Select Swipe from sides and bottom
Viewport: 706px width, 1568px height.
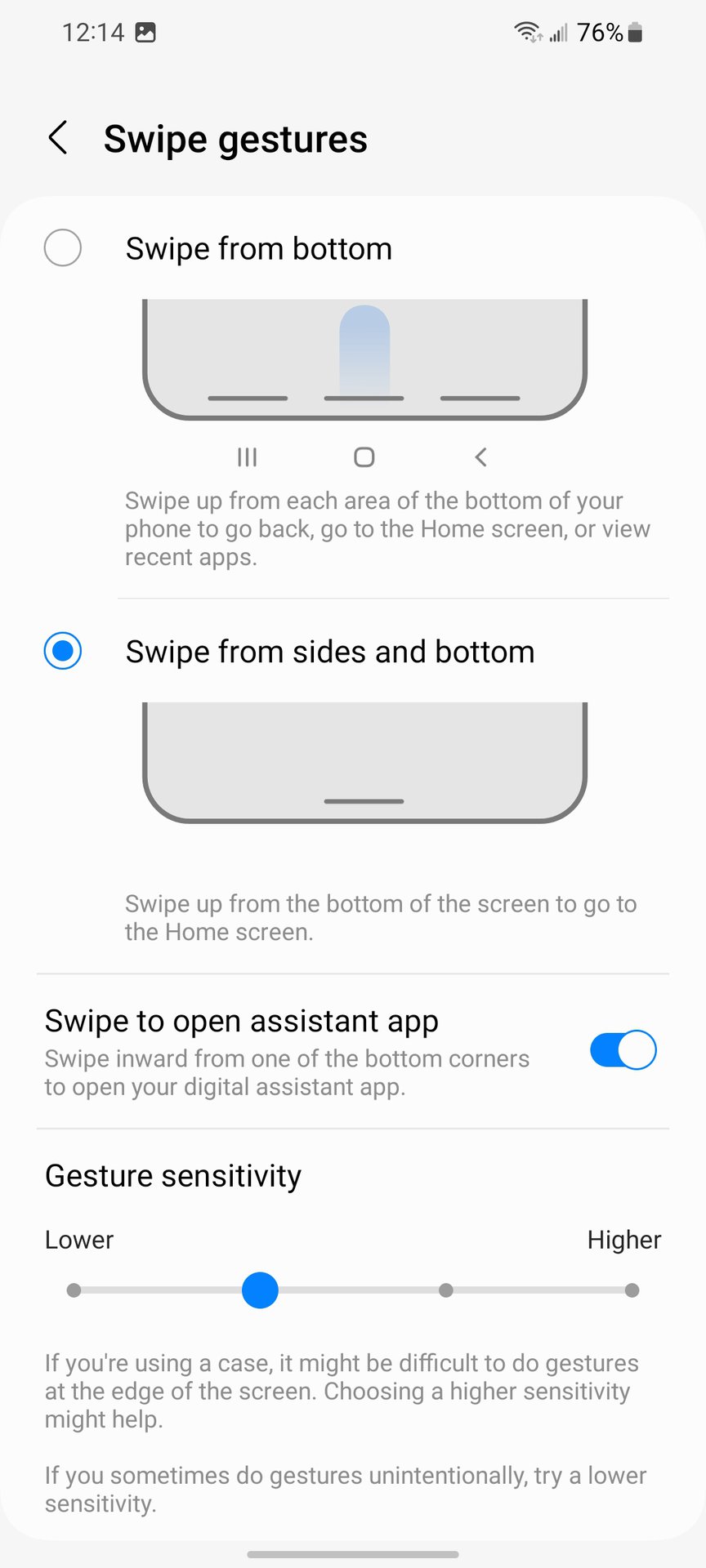point(63,652)
